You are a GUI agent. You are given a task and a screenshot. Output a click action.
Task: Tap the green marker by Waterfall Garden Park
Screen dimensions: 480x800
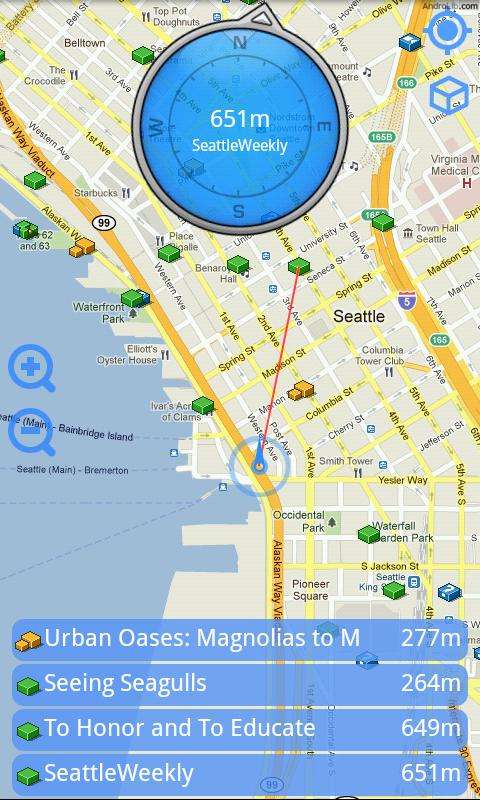[368, 534]
